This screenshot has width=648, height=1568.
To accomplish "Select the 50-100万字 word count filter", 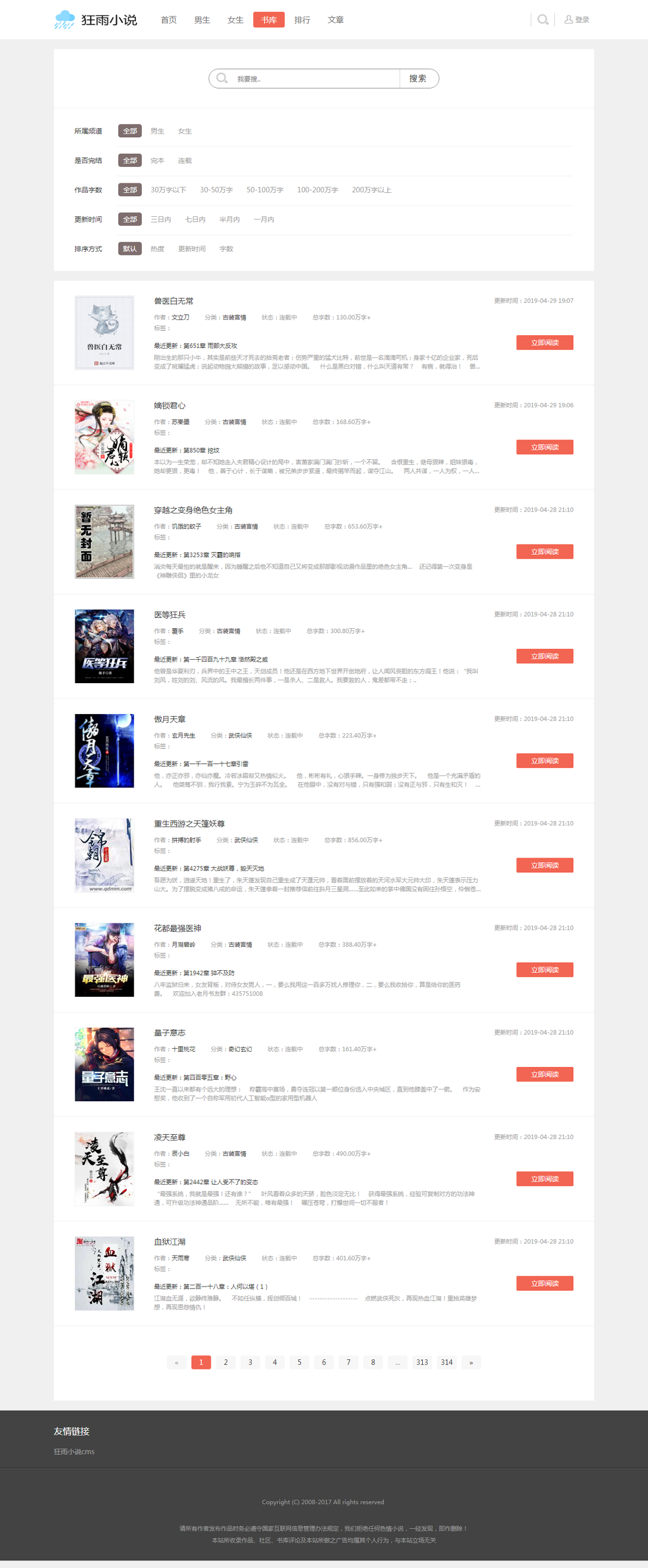I will pos(265,190).
